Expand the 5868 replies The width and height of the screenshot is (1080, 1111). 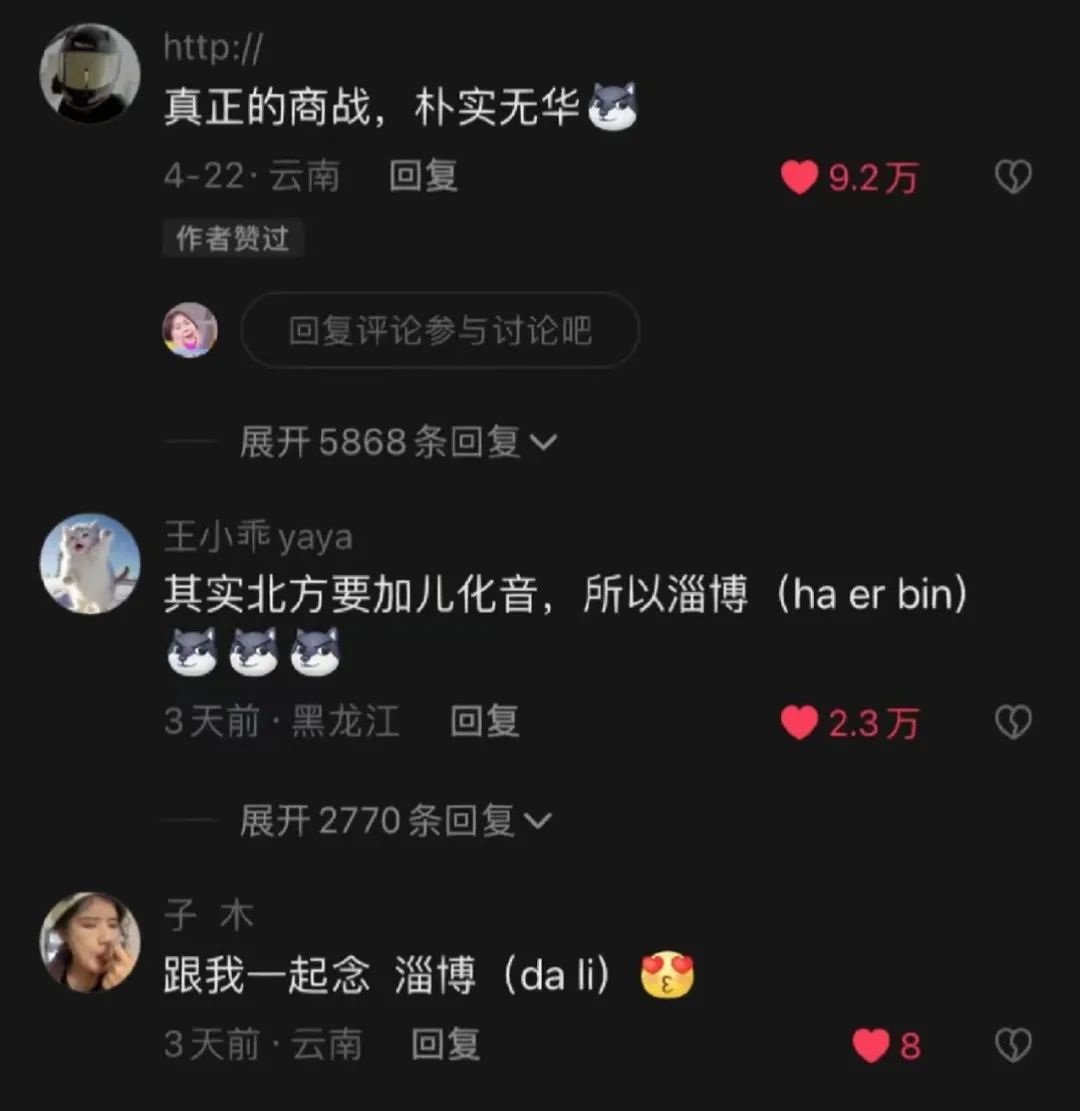coord(396,441)
